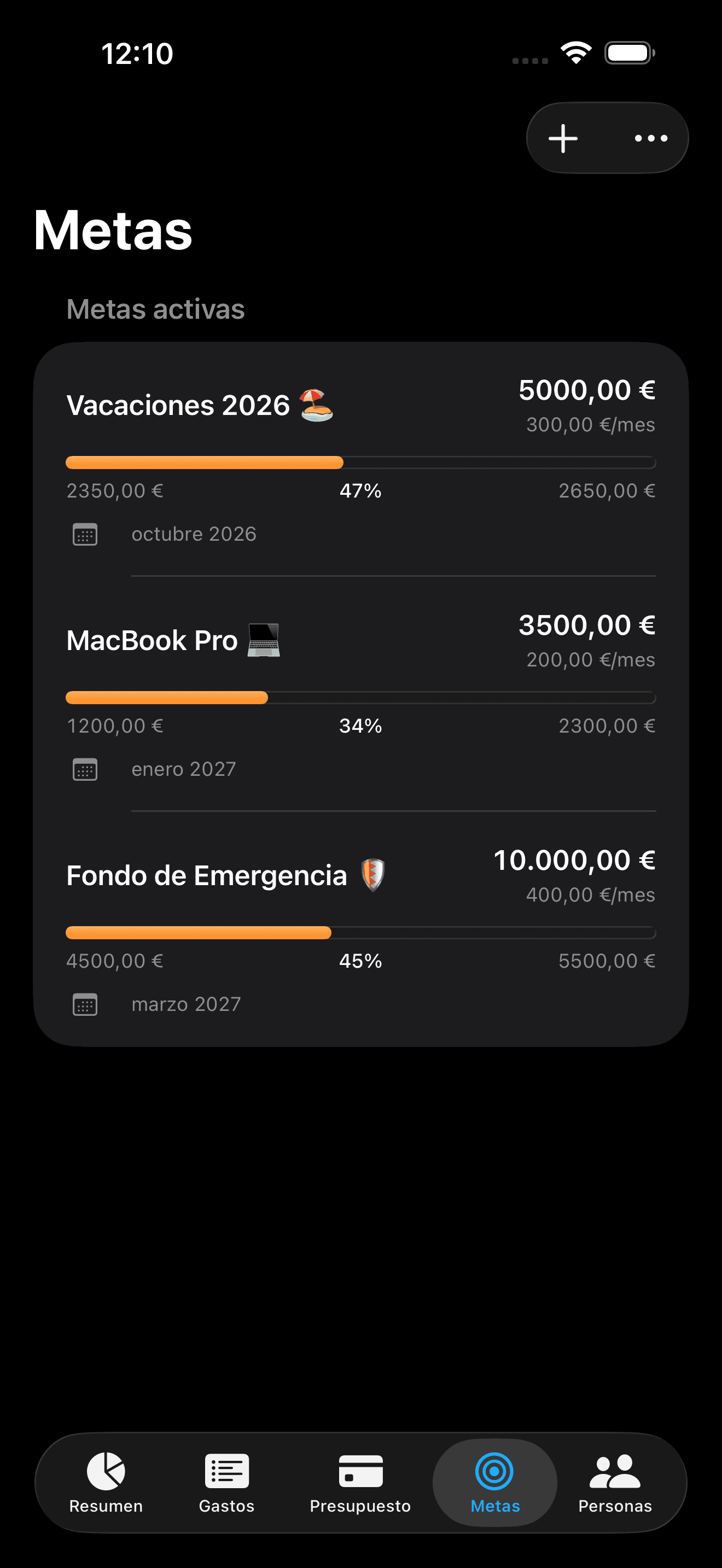Tap the plus button to add a goal
The image size is (722, 1568).
click(563, 138)
